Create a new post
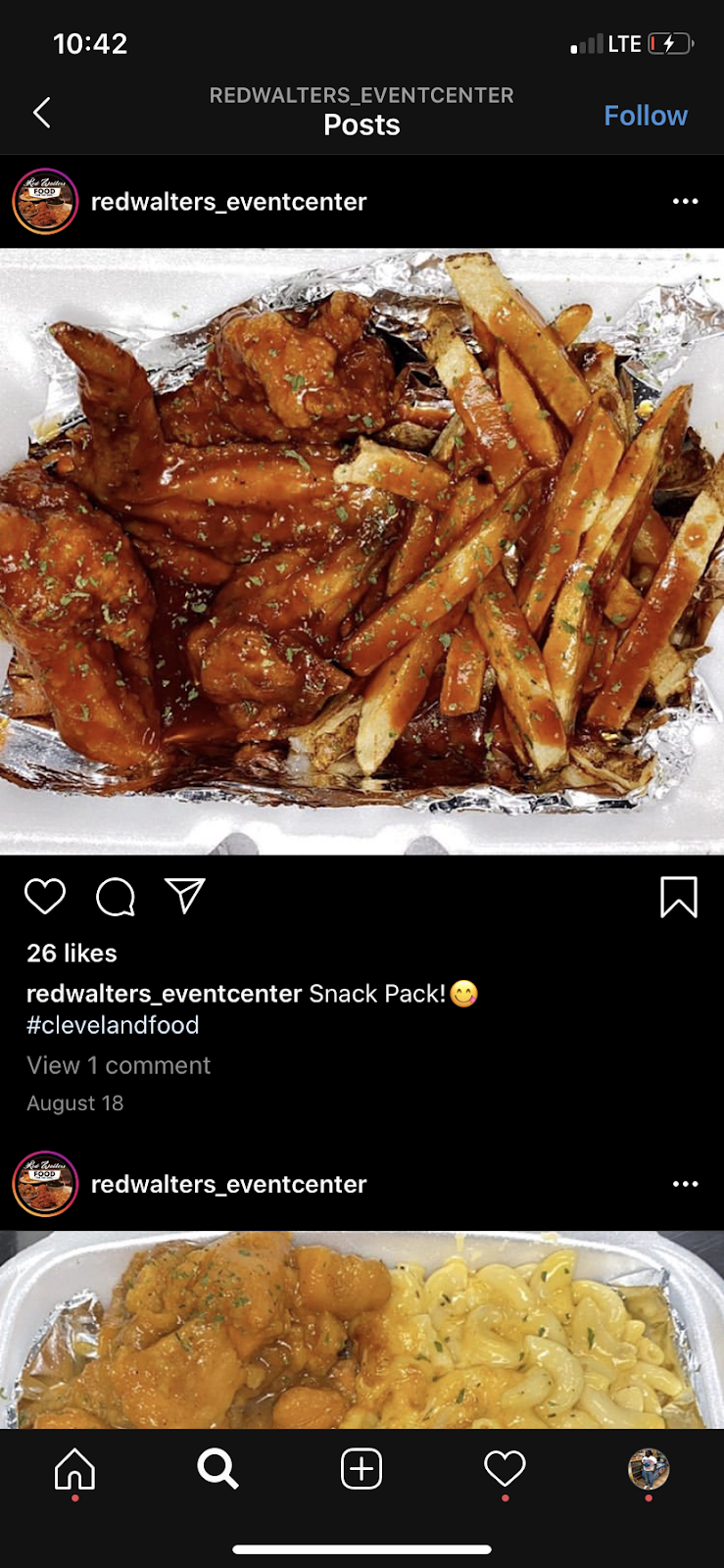 pos(362,1469)
